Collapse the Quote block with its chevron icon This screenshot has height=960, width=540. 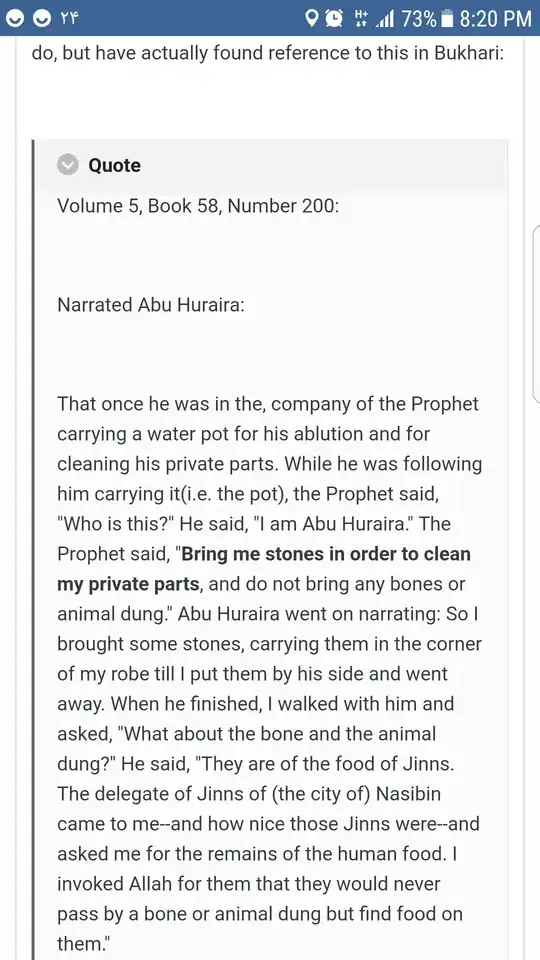pos(68,165)
